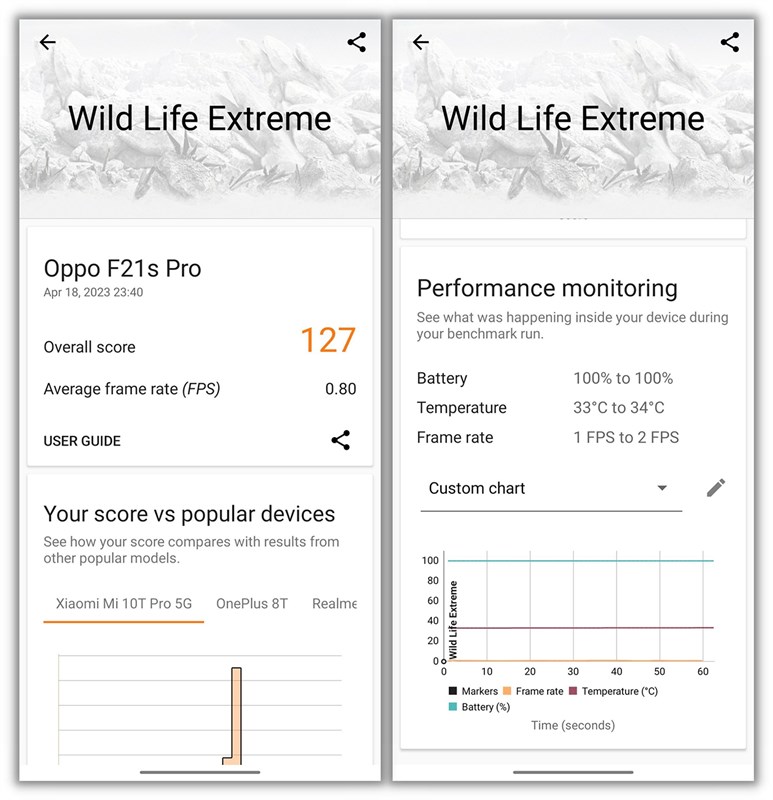Toggle the Frame rate legend entry

(538, 690)
